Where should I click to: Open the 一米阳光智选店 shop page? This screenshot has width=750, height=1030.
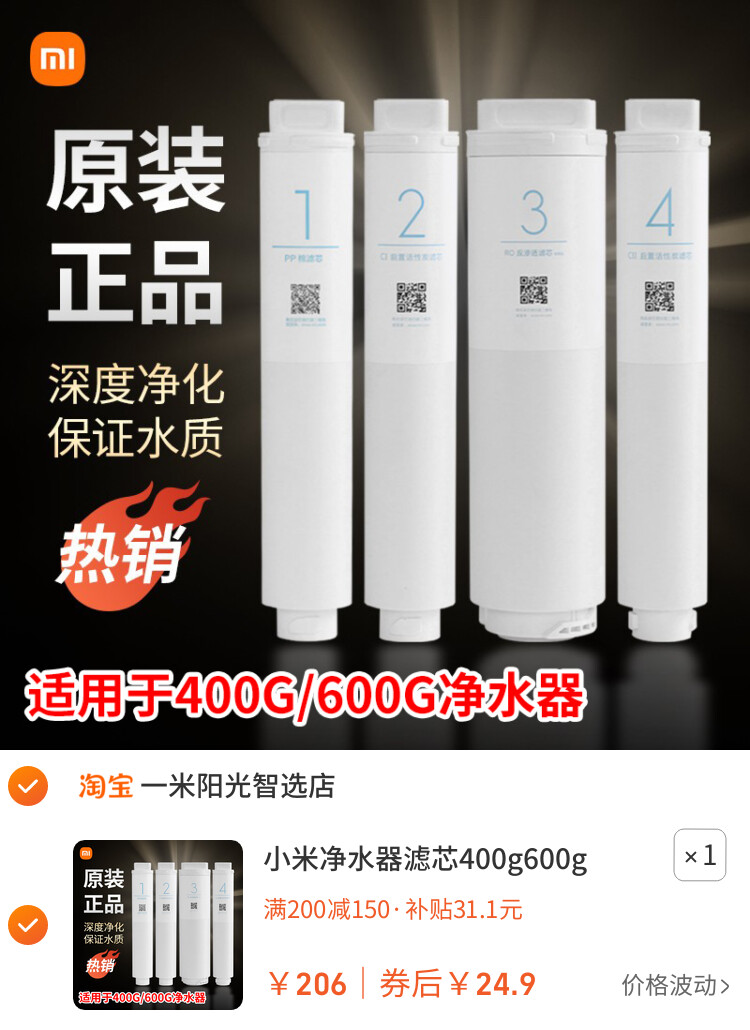tap(237, 786)
